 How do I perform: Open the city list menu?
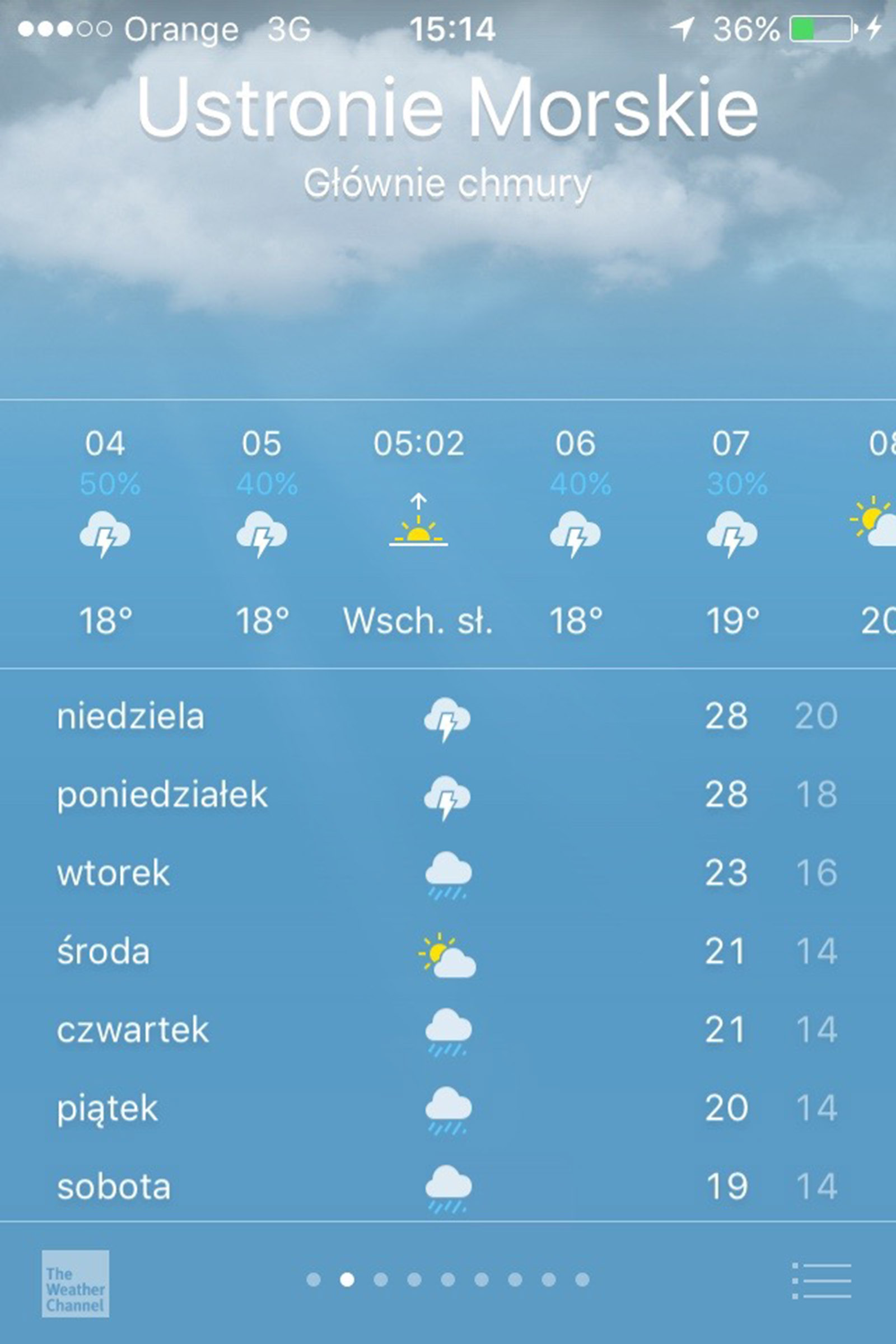pos(821,1281)
